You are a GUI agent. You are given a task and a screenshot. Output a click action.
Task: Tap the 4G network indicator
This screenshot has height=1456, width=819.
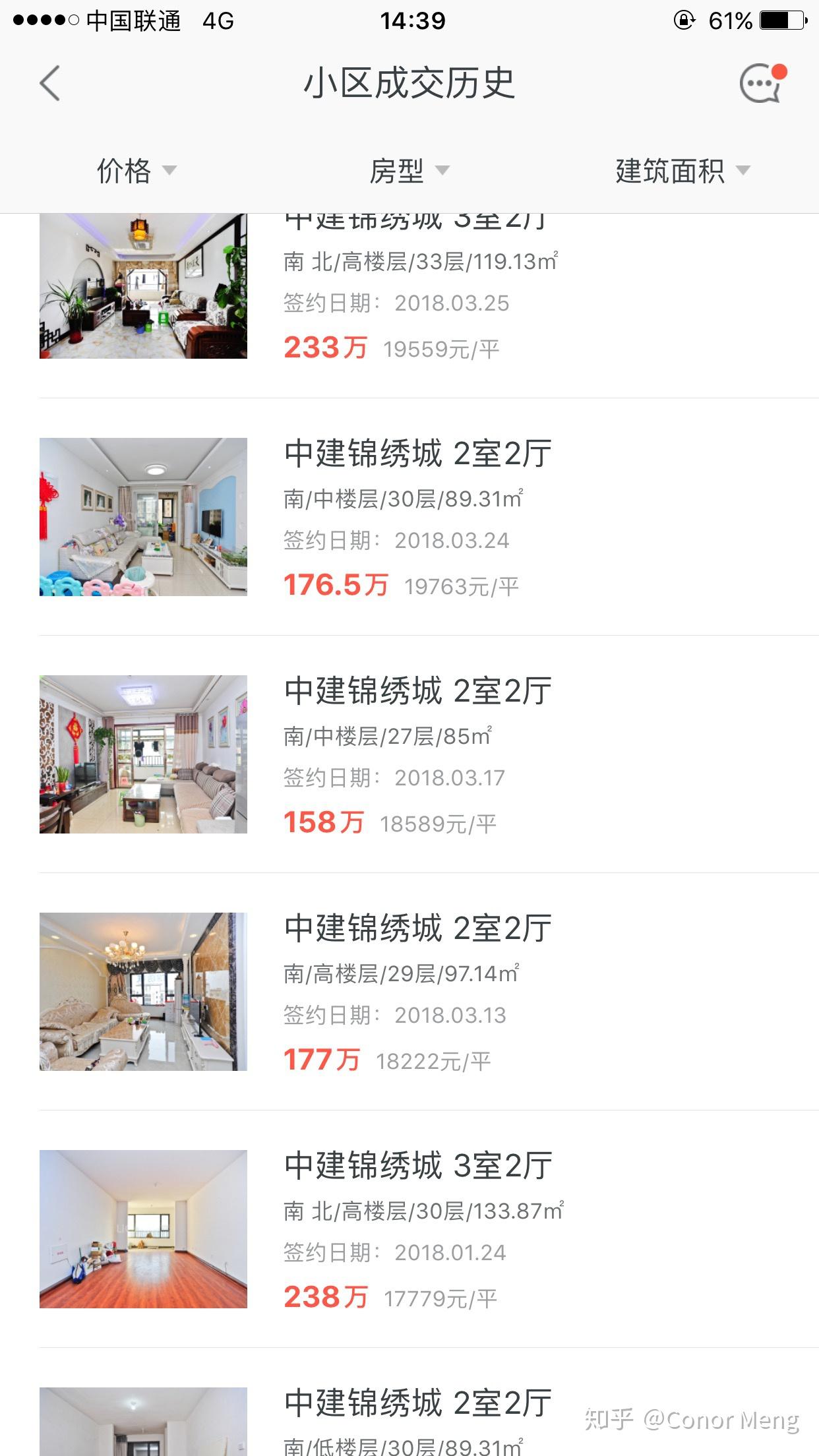pos(218,20)
